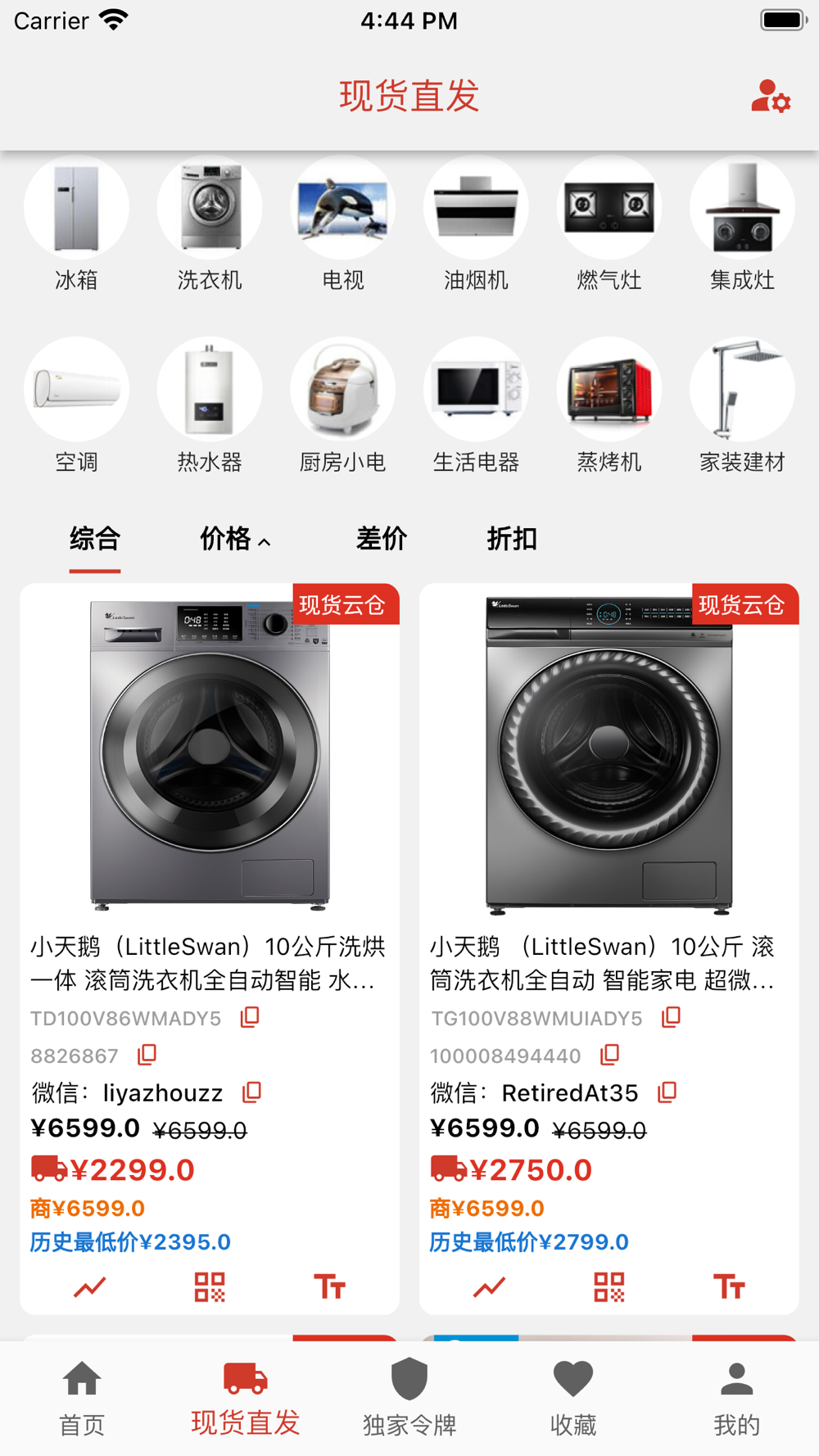Switch to the 差价 sorting tab

[381, 539]
